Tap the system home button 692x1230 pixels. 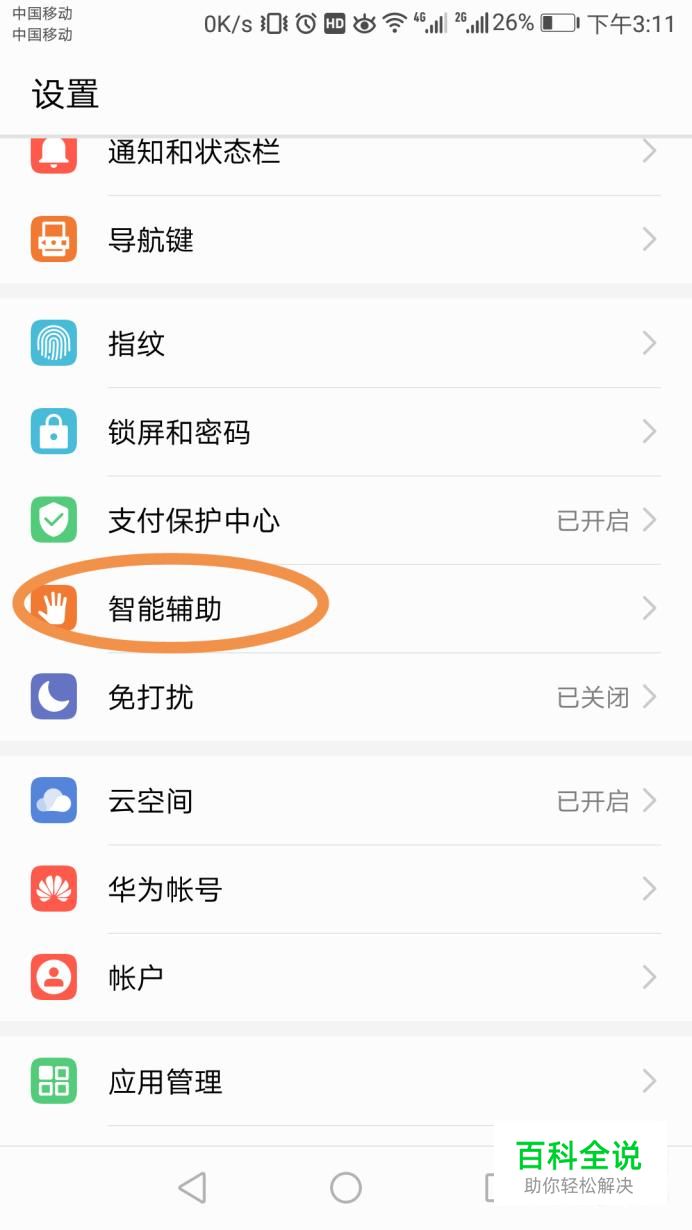click(346, 1188)
